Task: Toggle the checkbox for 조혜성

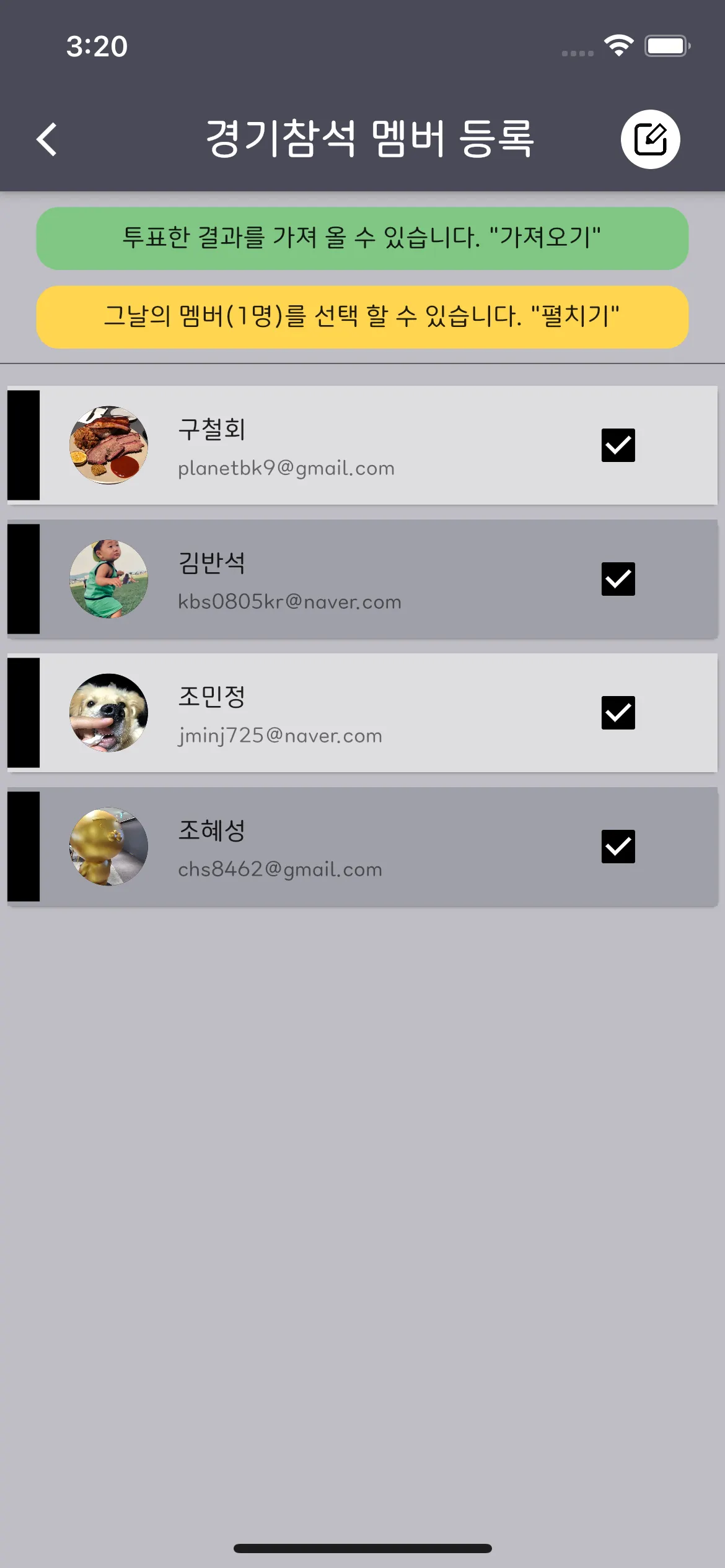Action: (618, 847)
